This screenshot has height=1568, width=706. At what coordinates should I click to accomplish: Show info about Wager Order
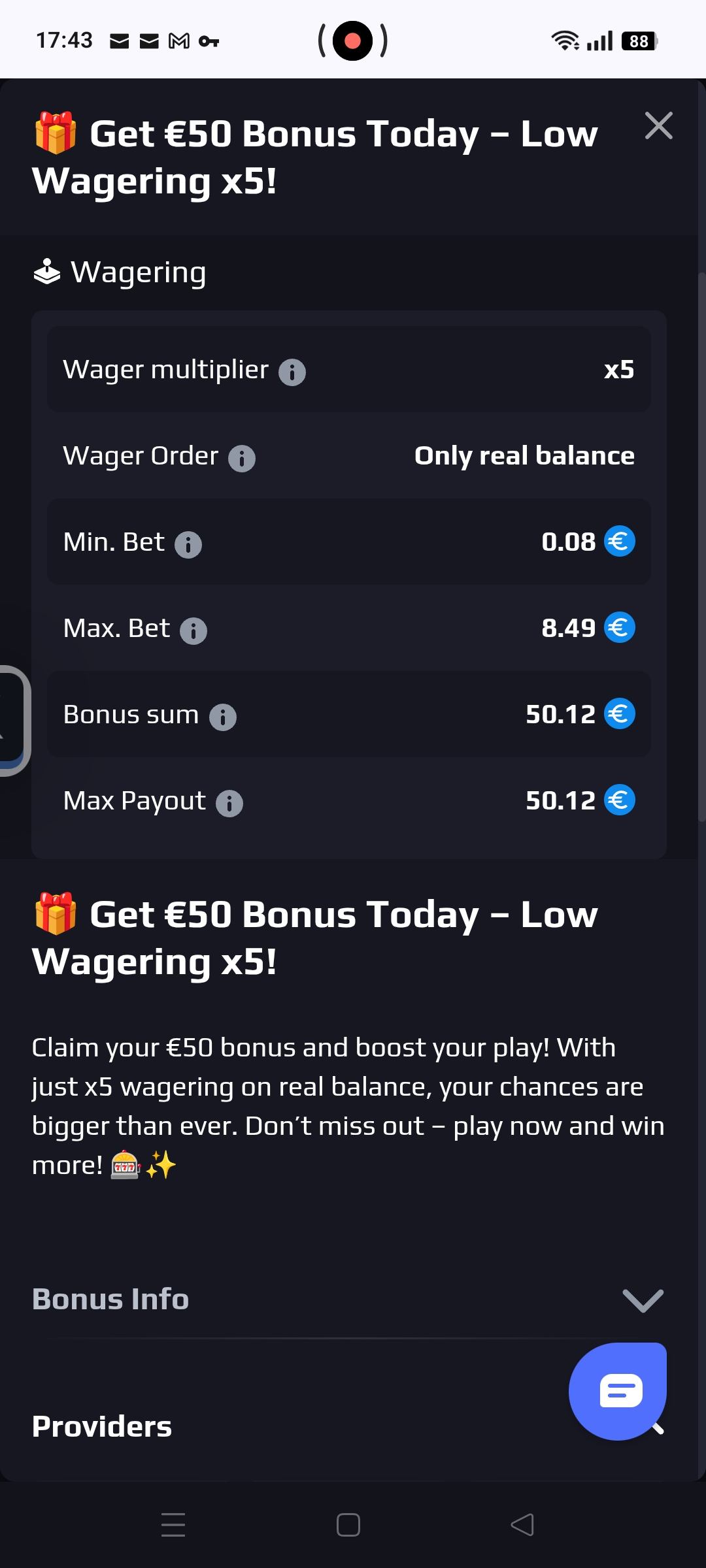(241, 459)
